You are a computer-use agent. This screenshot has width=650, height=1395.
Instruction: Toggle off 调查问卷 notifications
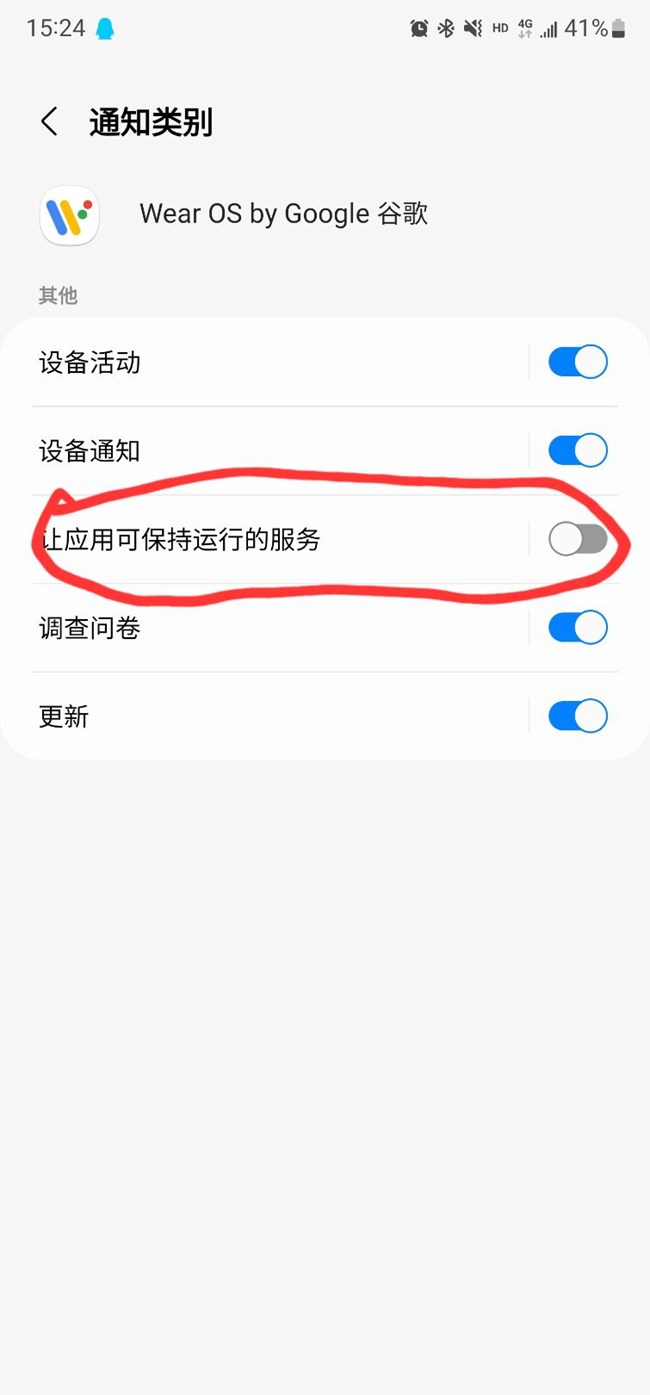[577, 628]
